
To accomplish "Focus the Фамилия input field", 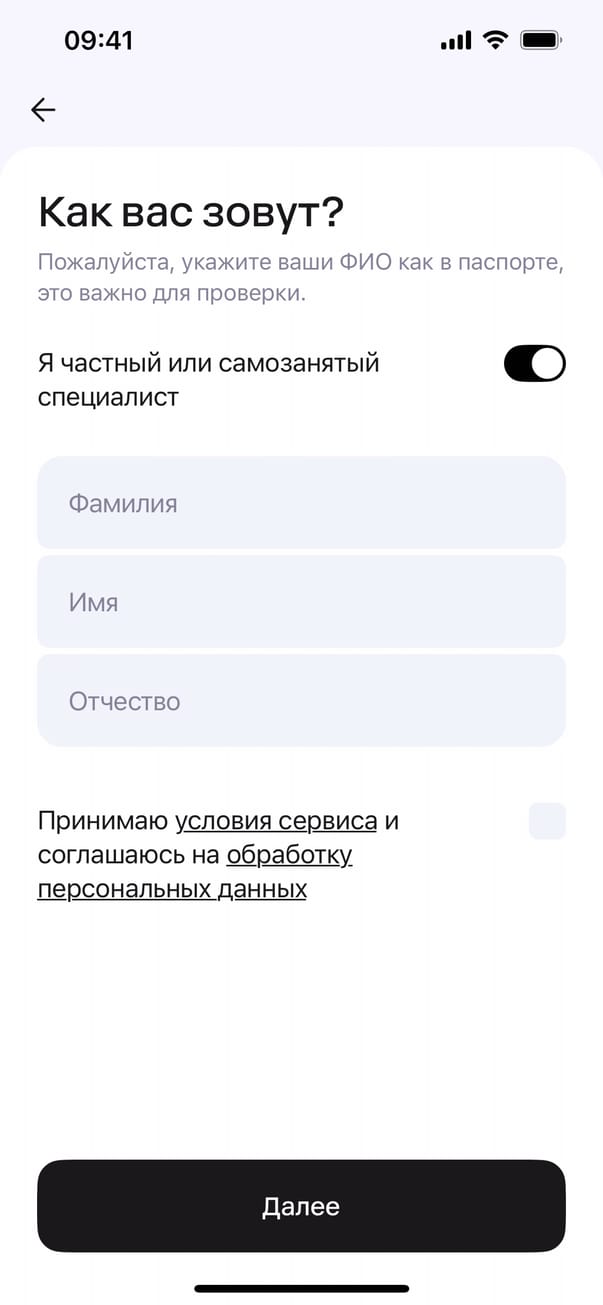I will 301,503.
